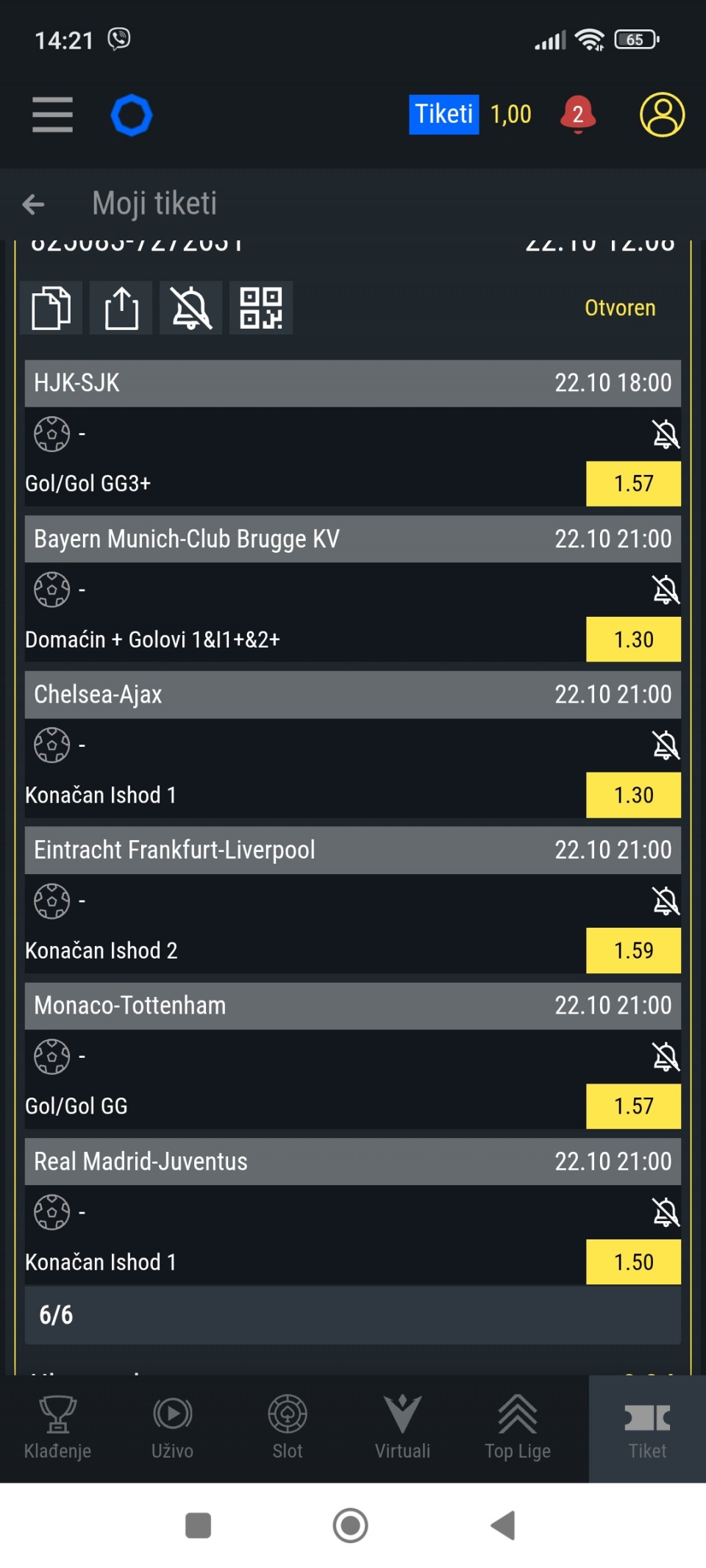Switch to the Uživo tab
Image resolution: width=706 pixels, height=1568 pixels.
click(x=172, y=1427)
